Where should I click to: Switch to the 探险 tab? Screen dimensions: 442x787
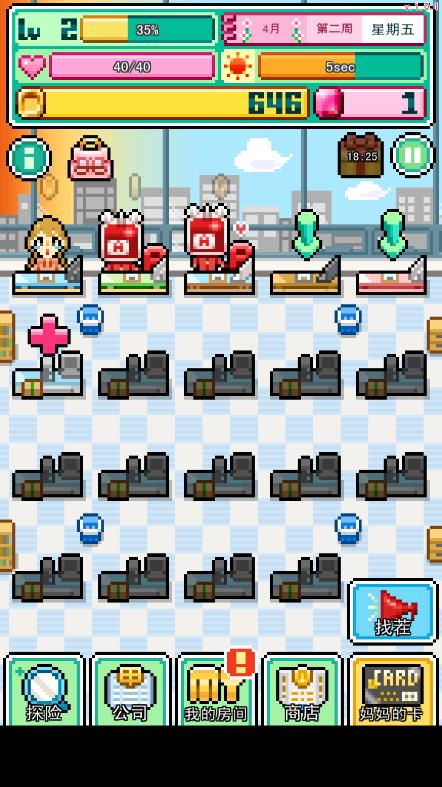44,690
